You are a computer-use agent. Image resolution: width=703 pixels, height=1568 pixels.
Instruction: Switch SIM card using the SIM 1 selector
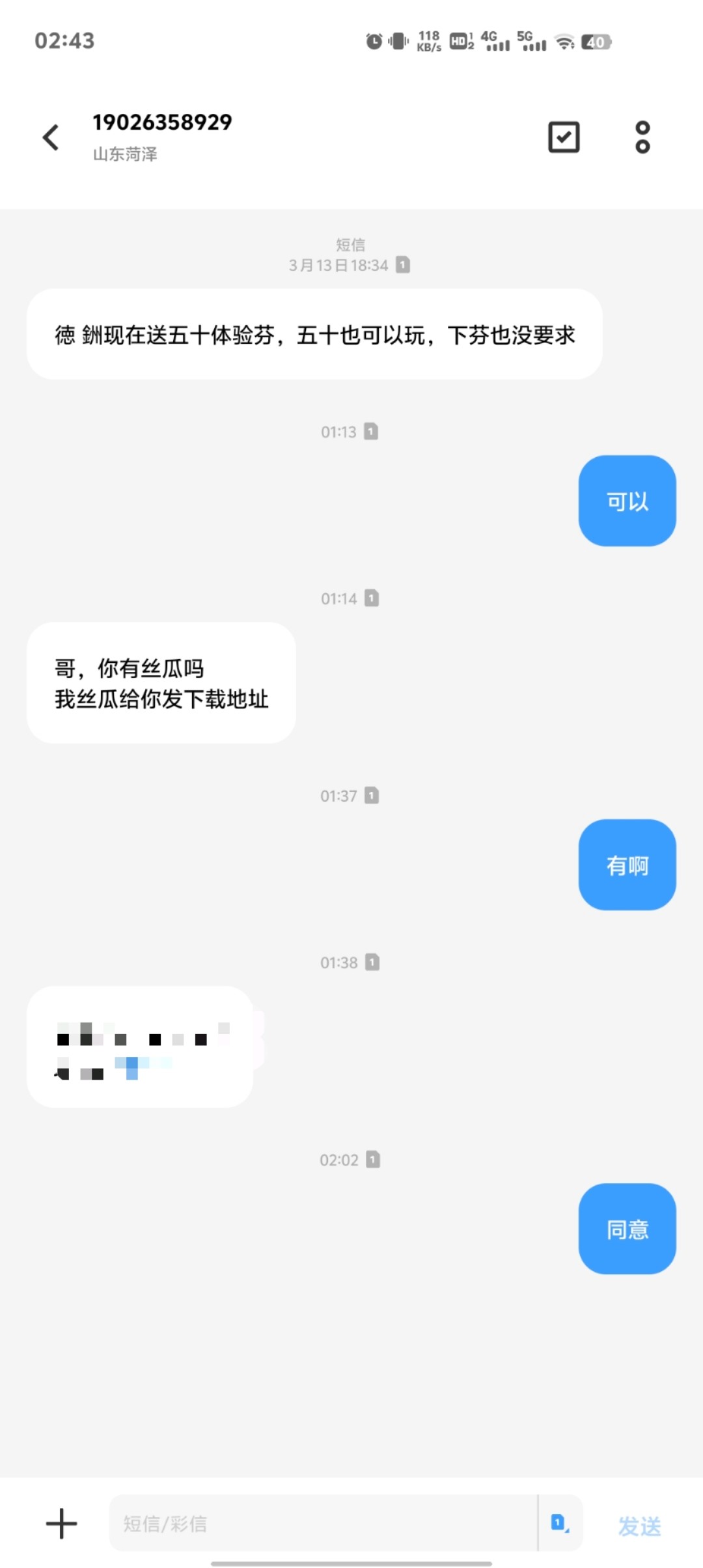point(560,1523)
